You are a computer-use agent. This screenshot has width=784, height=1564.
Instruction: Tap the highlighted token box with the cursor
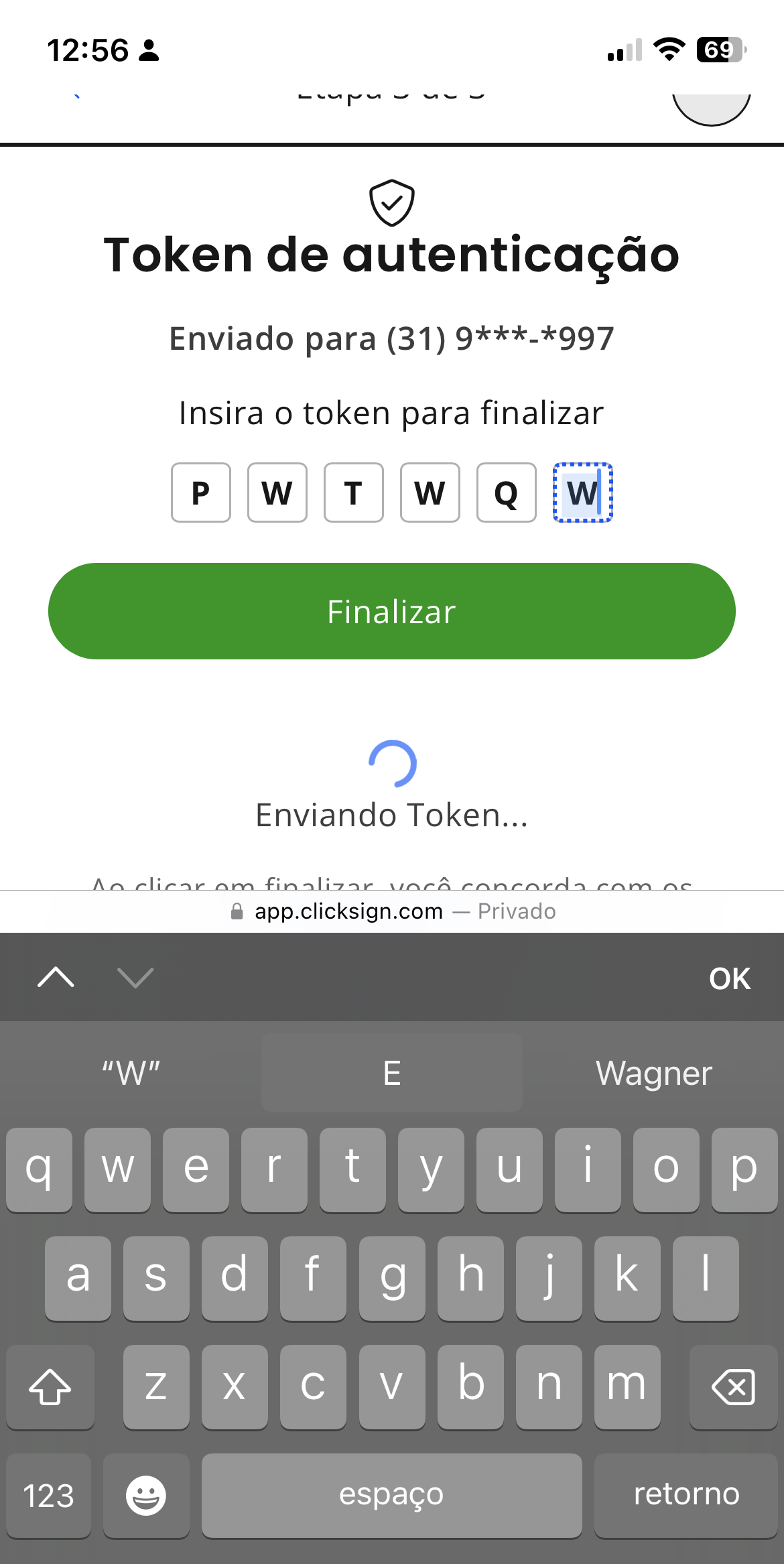(582, 493)
